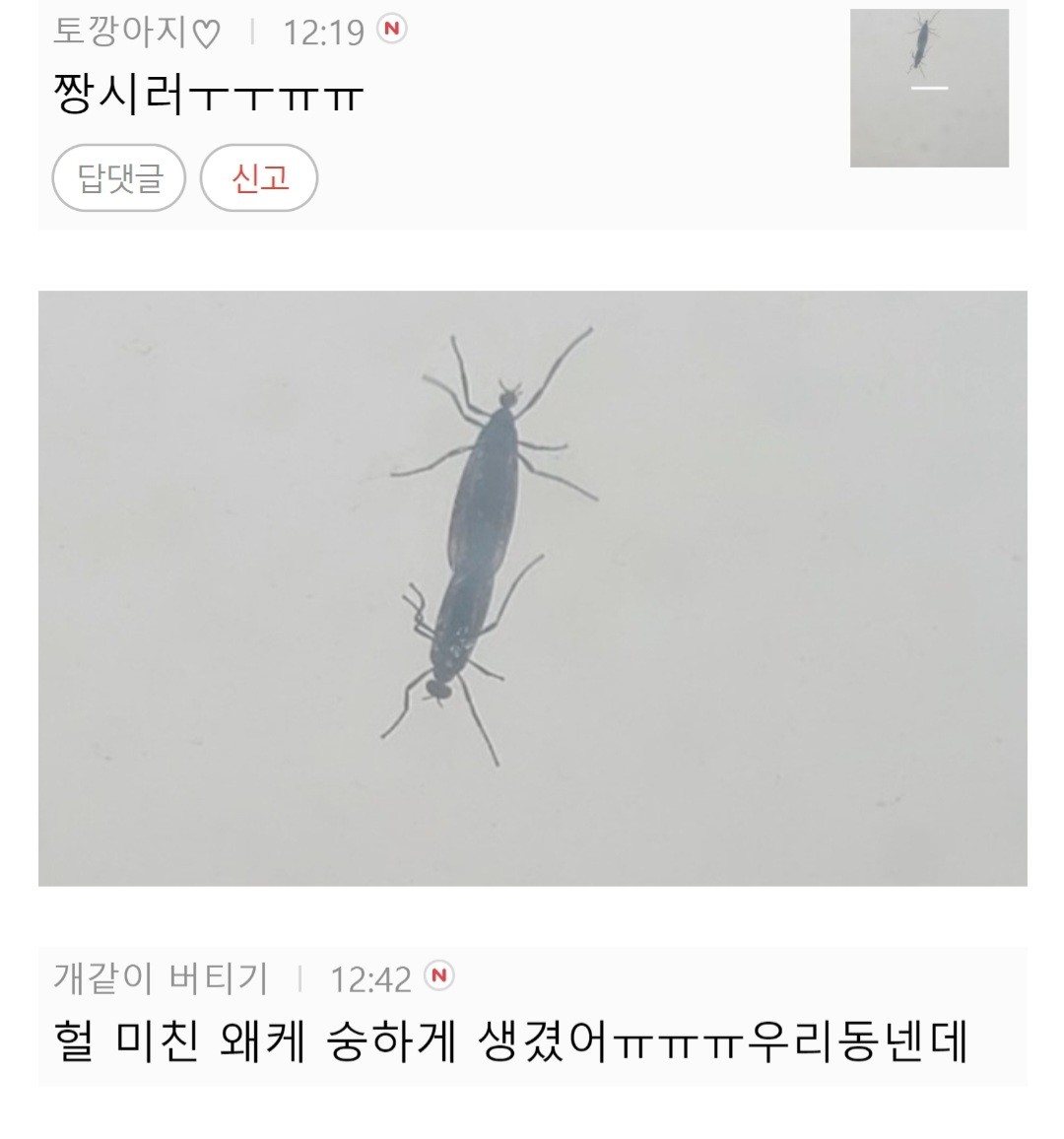Tap the 답댓글 reply button
The width and height of the screenshot is (1064, 1139).
[x=119, y=178]
